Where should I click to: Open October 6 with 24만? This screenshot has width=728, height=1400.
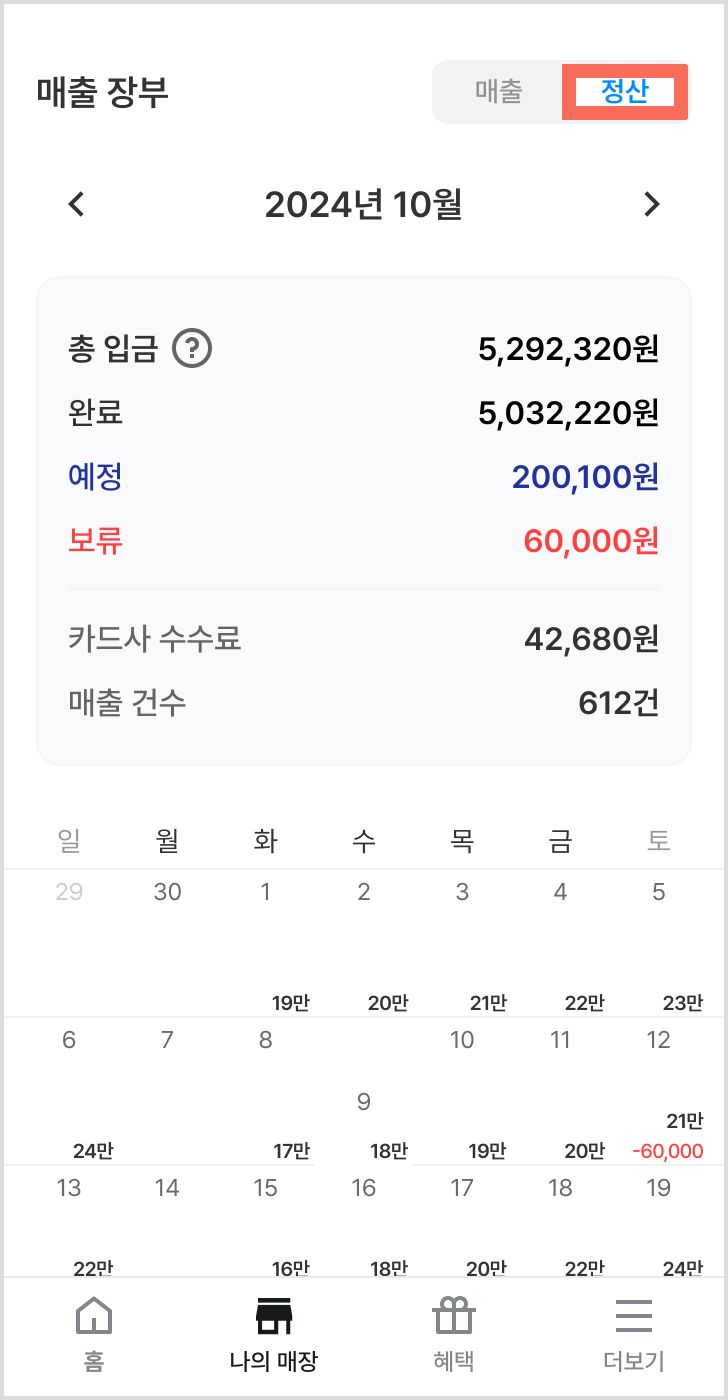click(x=69, y=1092)
